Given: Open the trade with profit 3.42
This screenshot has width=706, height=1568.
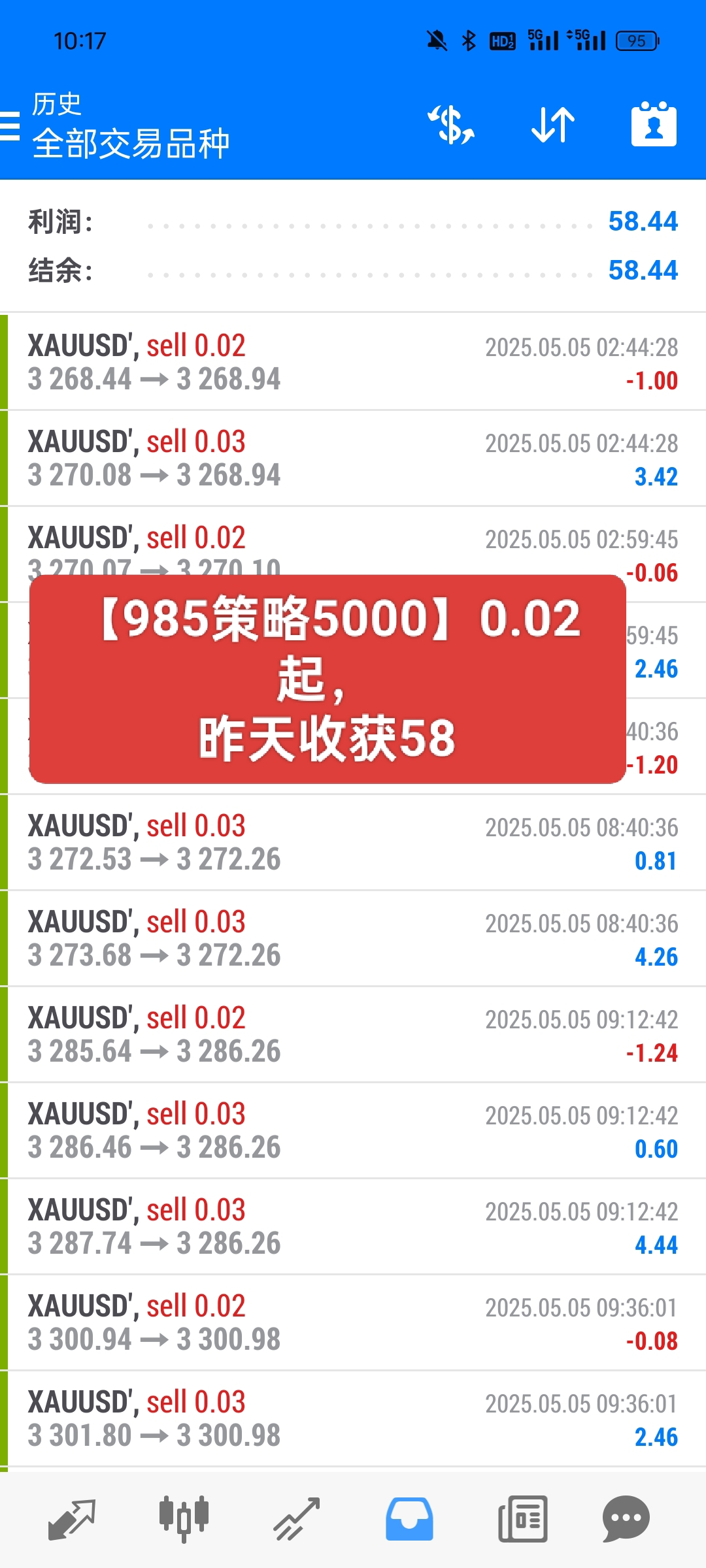Looking at the screenshot, I should [x=353, y=458].
